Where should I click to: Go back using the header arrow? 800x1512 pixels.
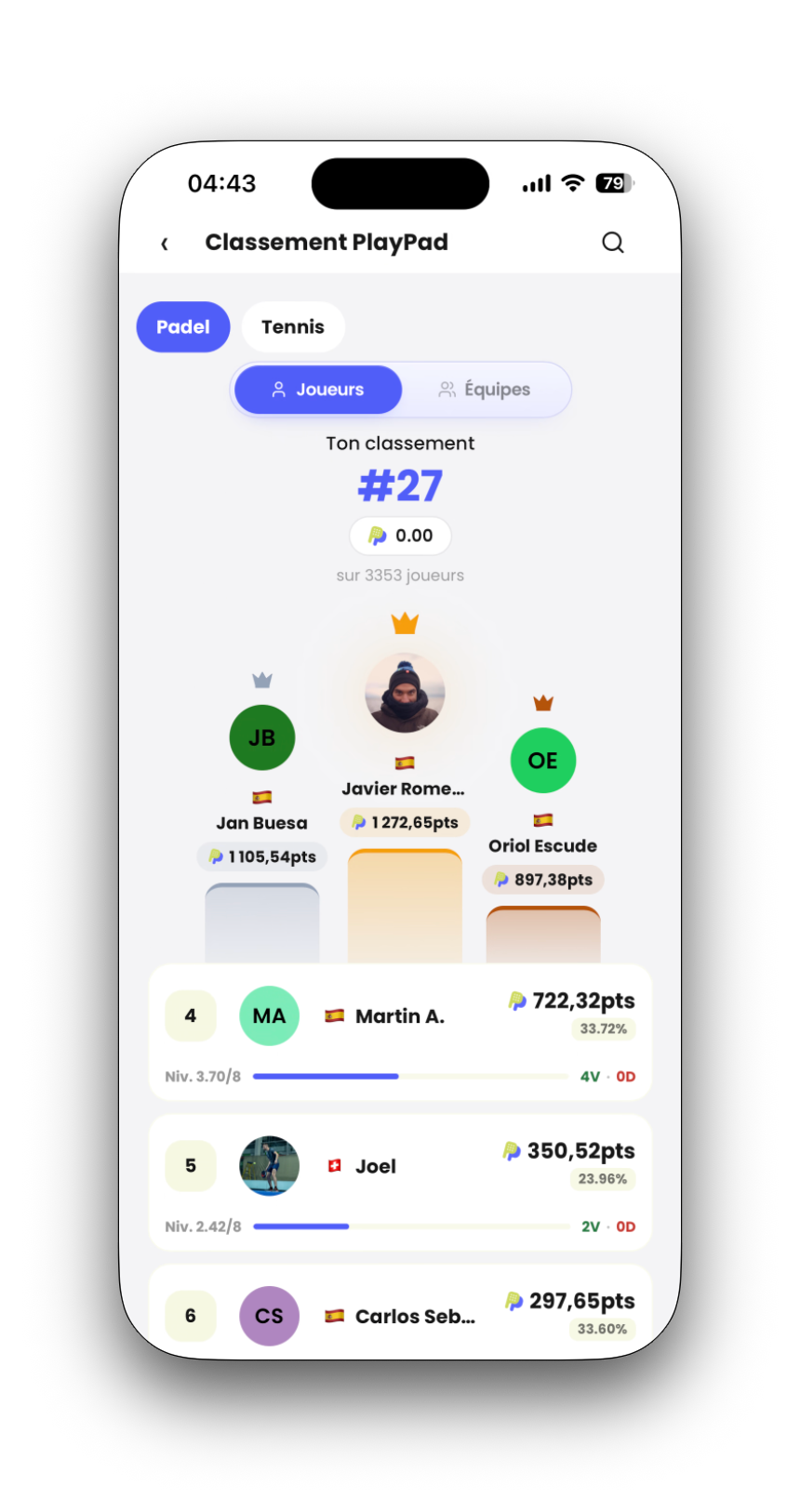click(165, 244)
